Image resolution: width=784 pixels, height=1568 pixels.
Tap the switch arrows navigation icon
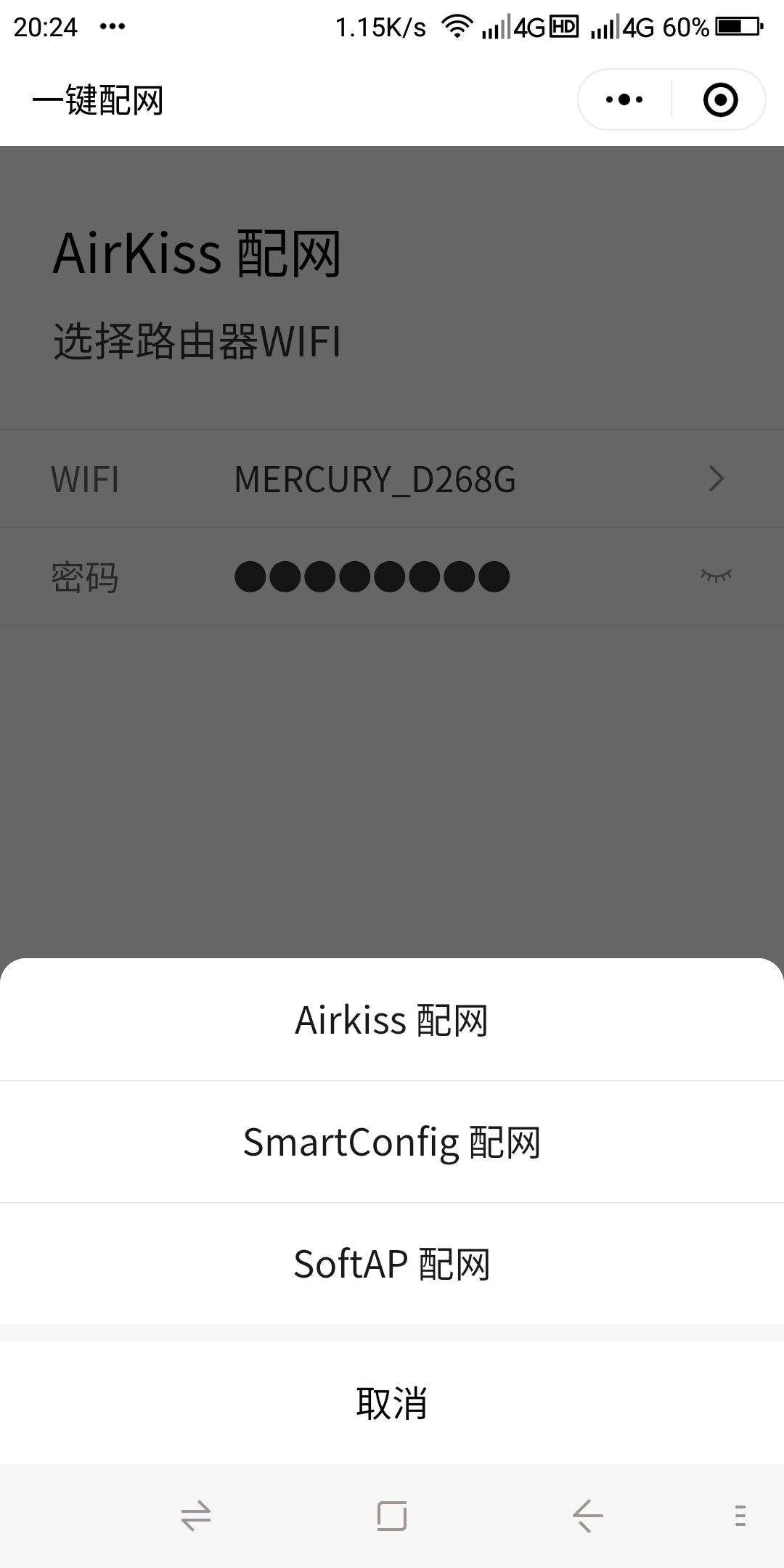[196, 1516]
